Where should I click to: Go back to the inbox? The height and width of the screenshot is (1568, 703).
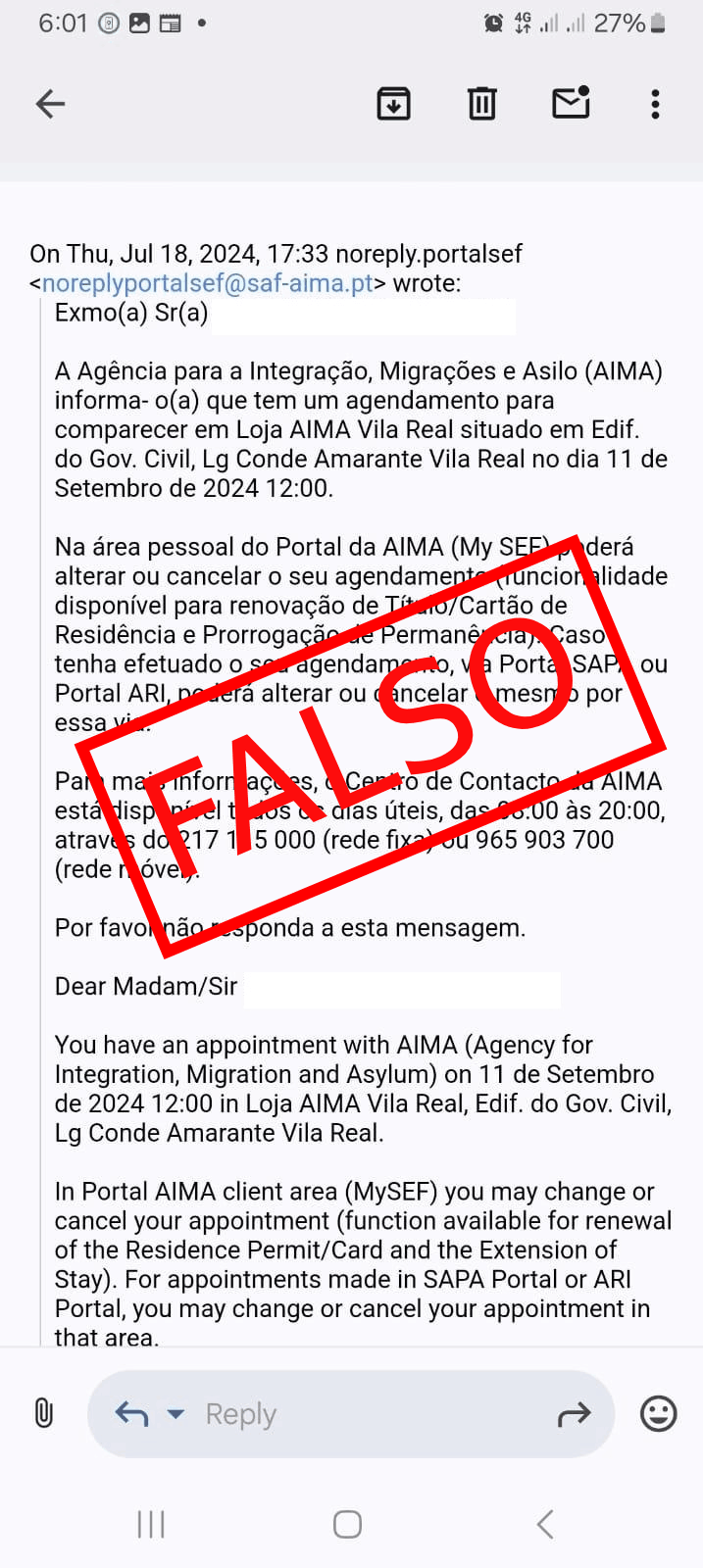(50, 104)
